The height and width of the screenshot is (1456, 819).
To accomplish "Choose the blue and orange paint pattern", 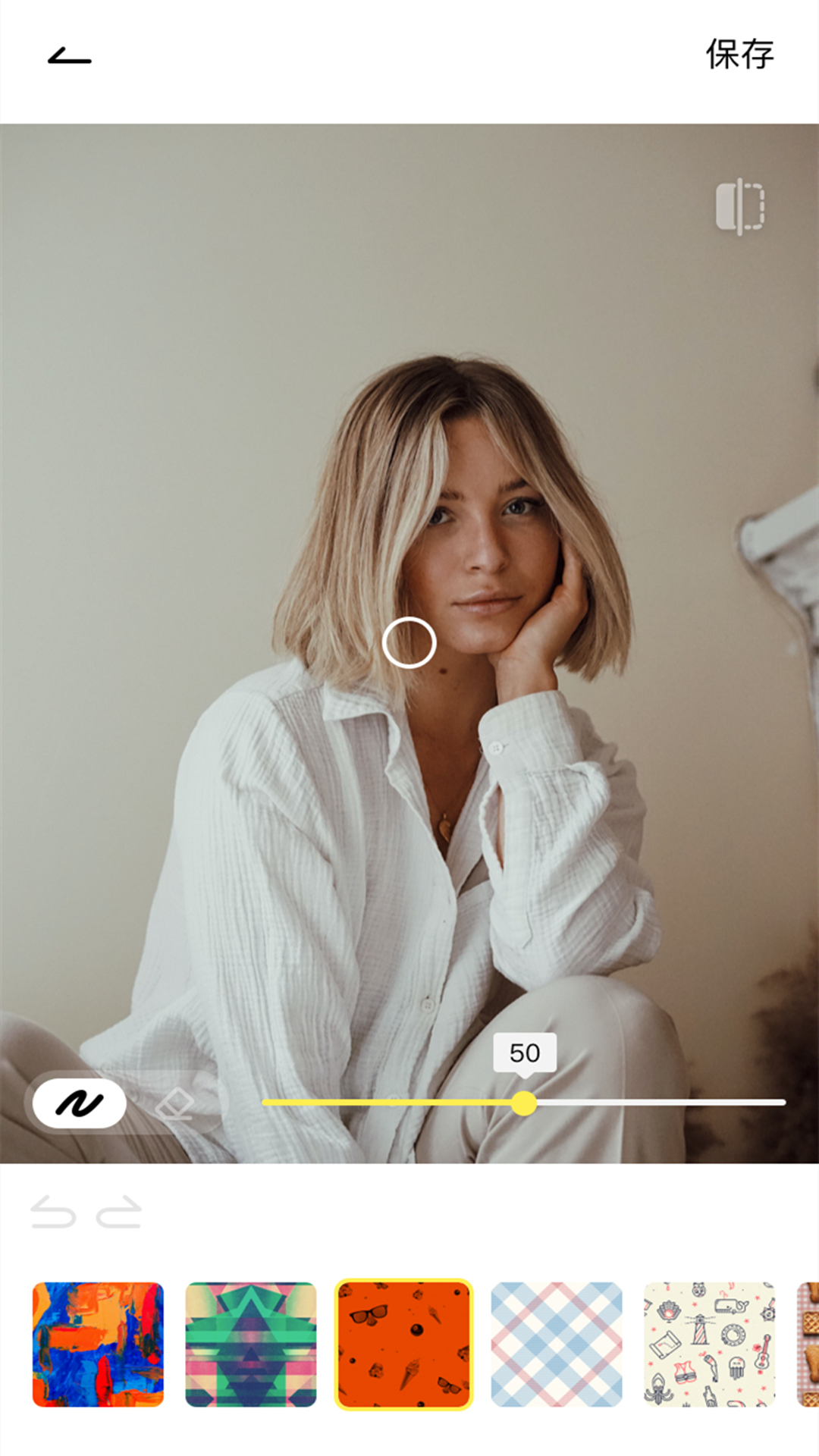I will click(98, 1345).
